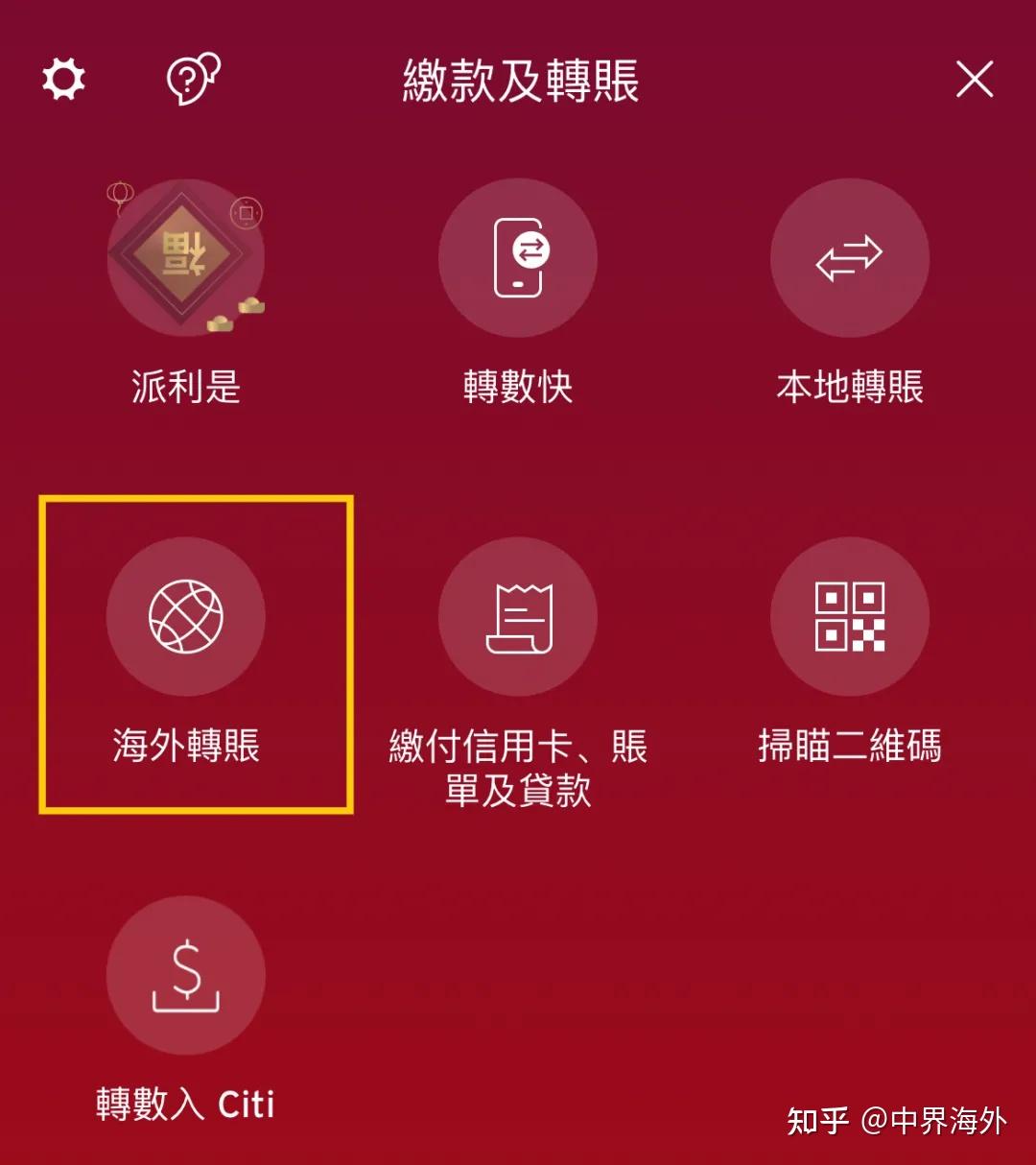Open 轉數入 Citi dollar sign icon
Screen dimensions: 1036x1165
coord(185,976)
